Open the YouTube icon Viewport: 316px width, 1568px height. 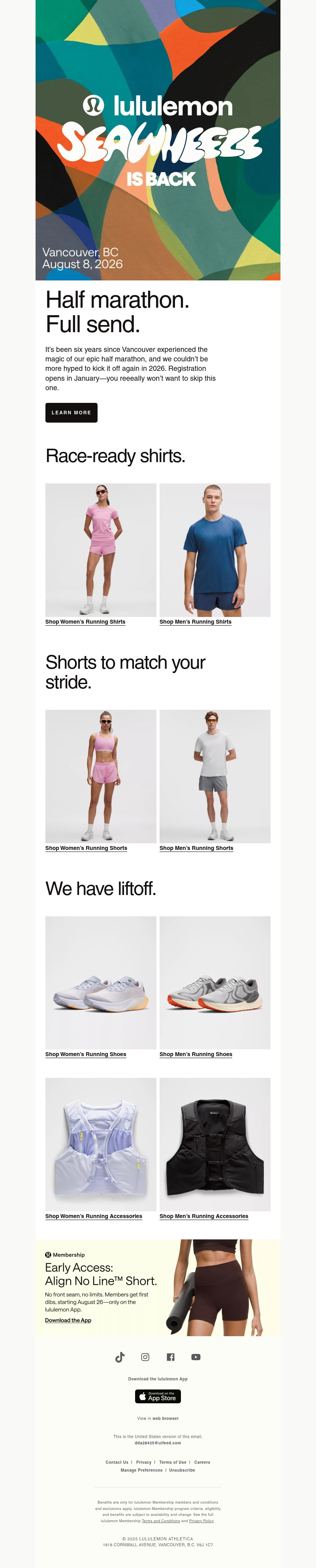196,1357
